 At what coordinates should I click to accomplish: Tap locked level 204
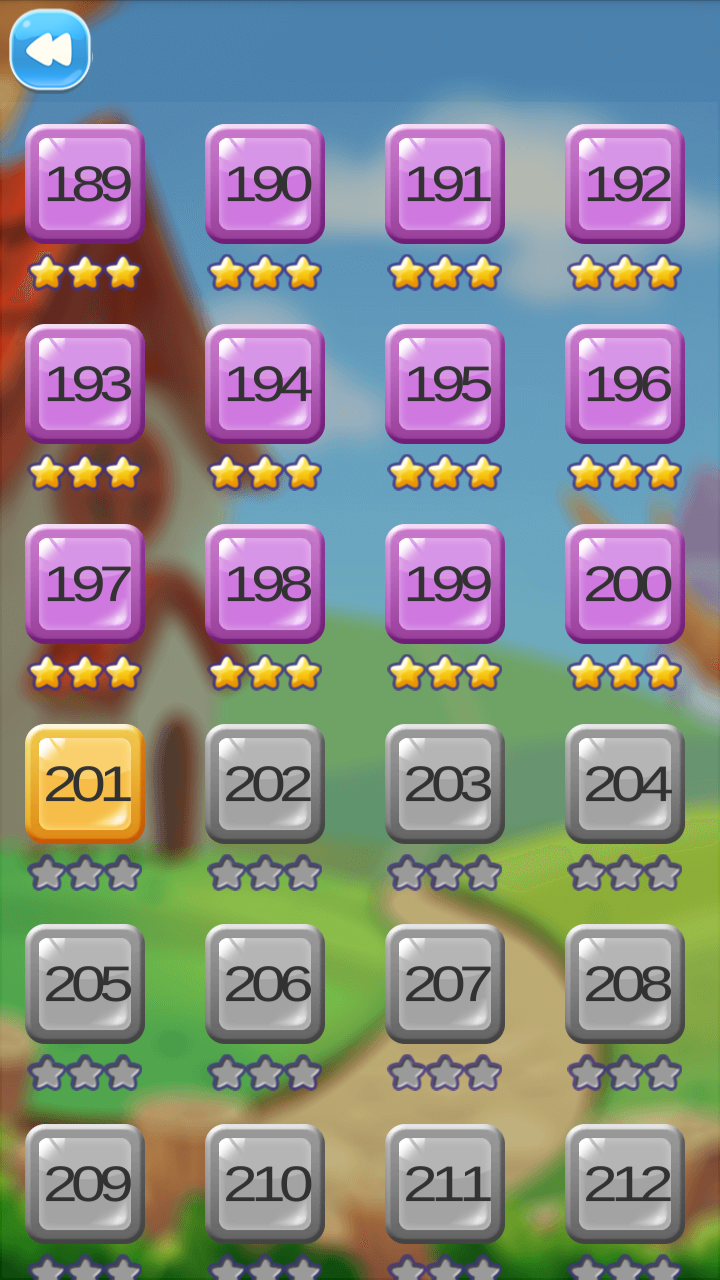pyautogui.click(x=625, y=784)
